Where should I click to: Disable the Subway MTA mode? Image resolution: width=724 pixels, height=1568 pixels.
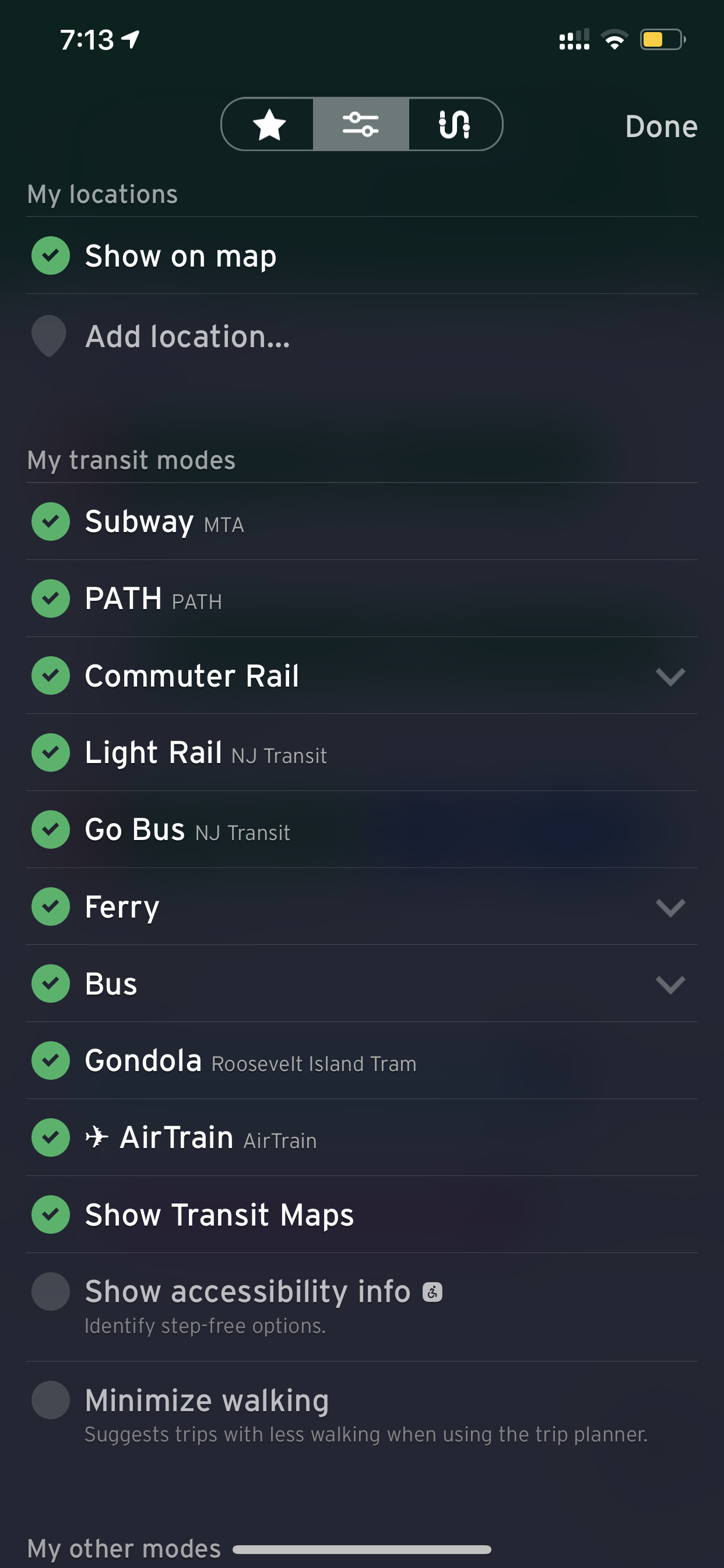[51, 521]
